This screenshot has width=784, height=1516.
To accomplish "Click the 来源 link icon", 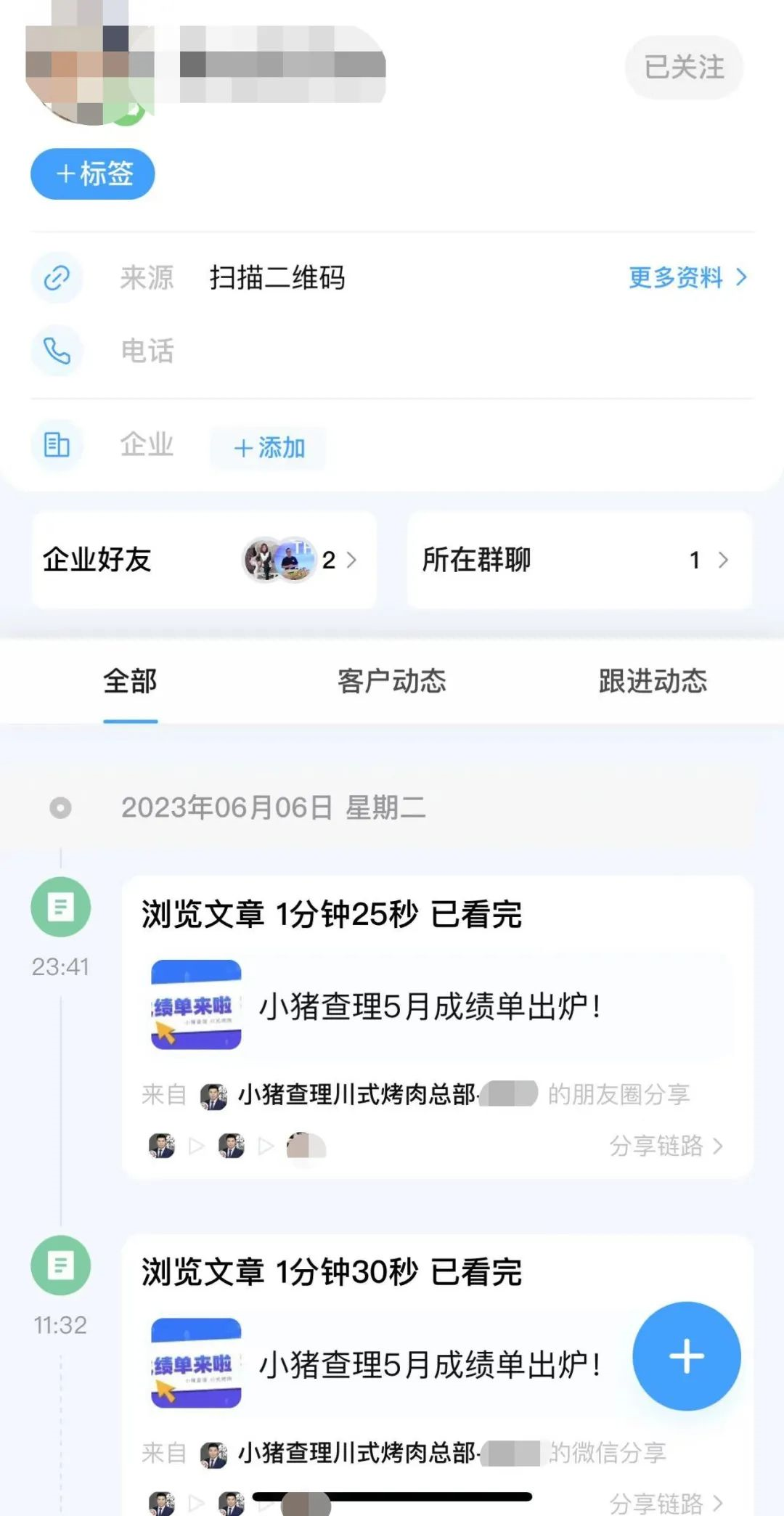I will (x=57, y=278).
